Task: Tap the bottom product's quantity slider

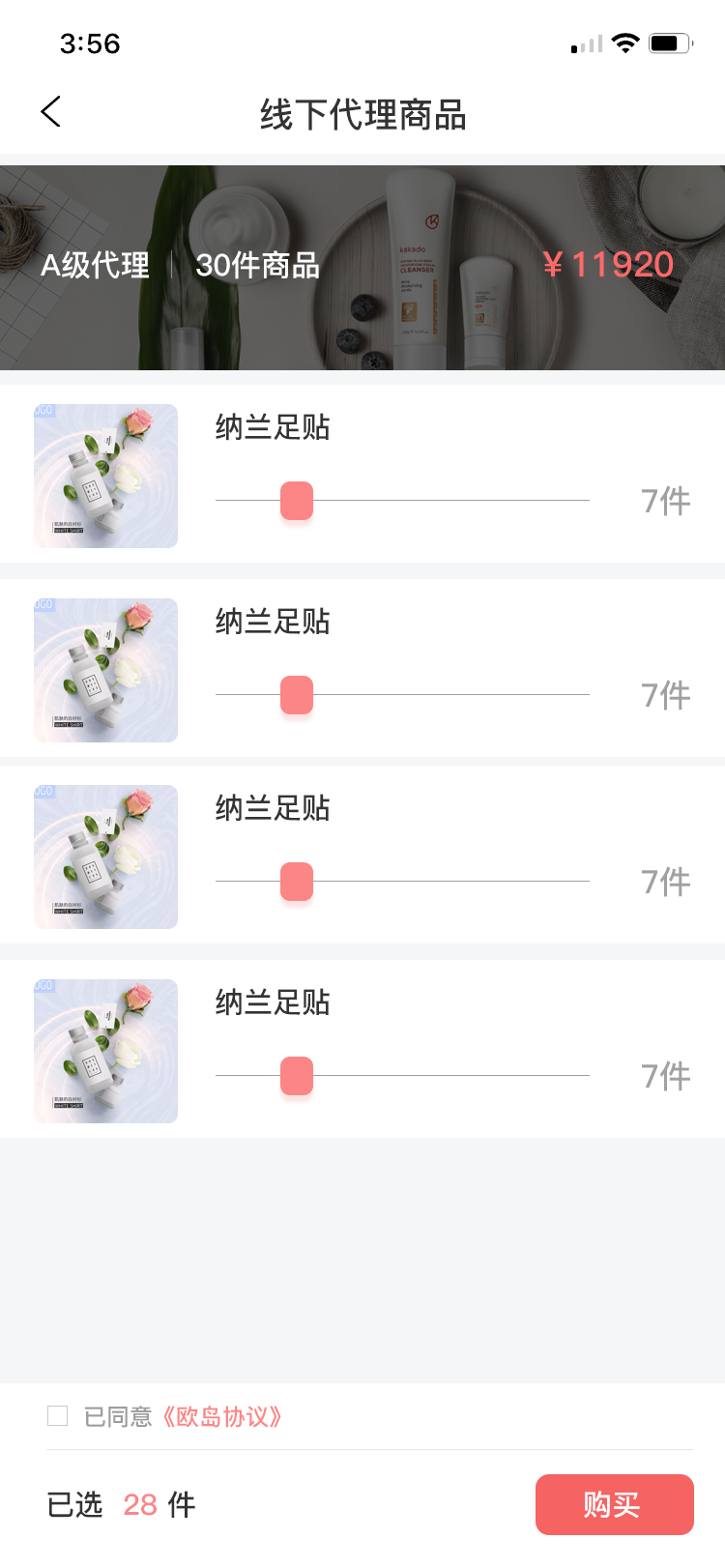Action: pos(297,1074)
